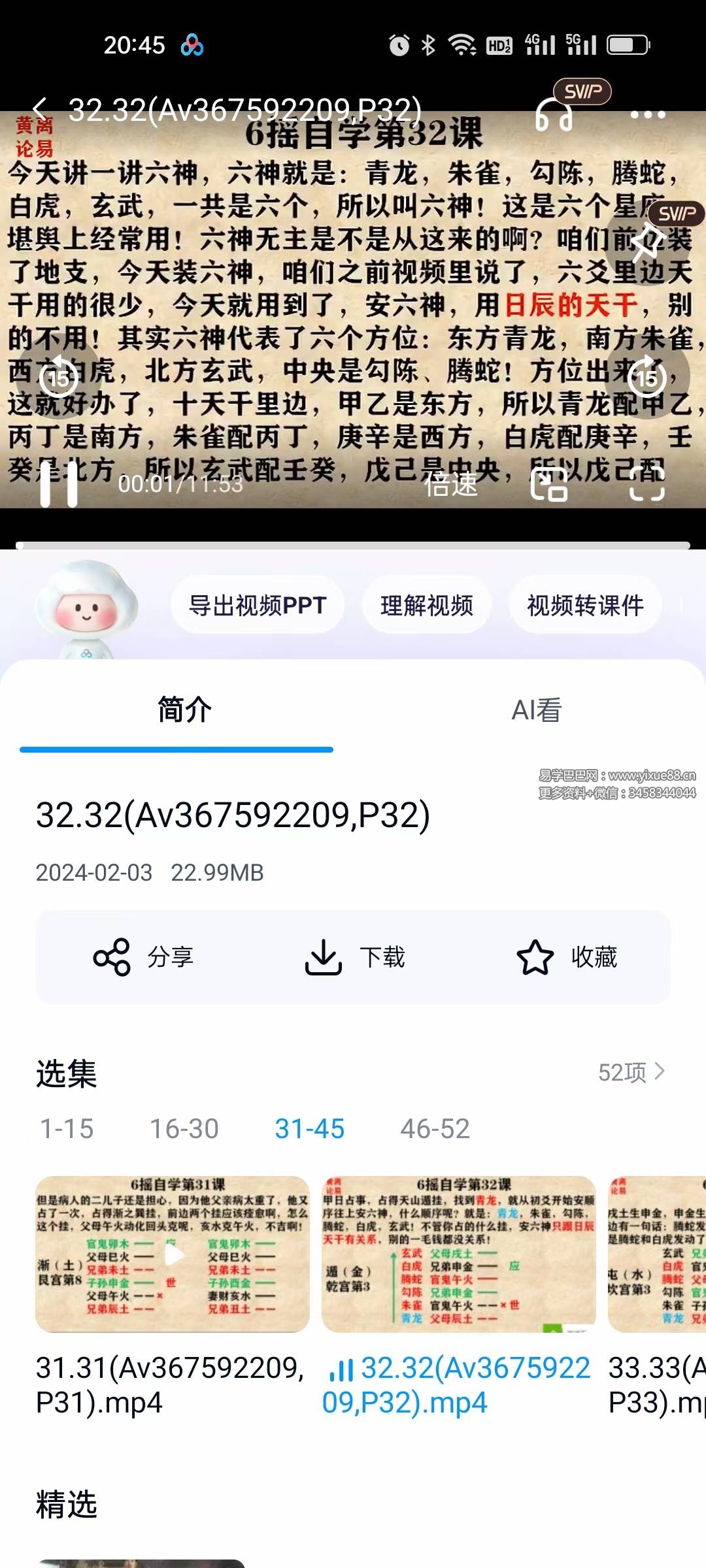Switch to the AI看 tab

(537, 710)
